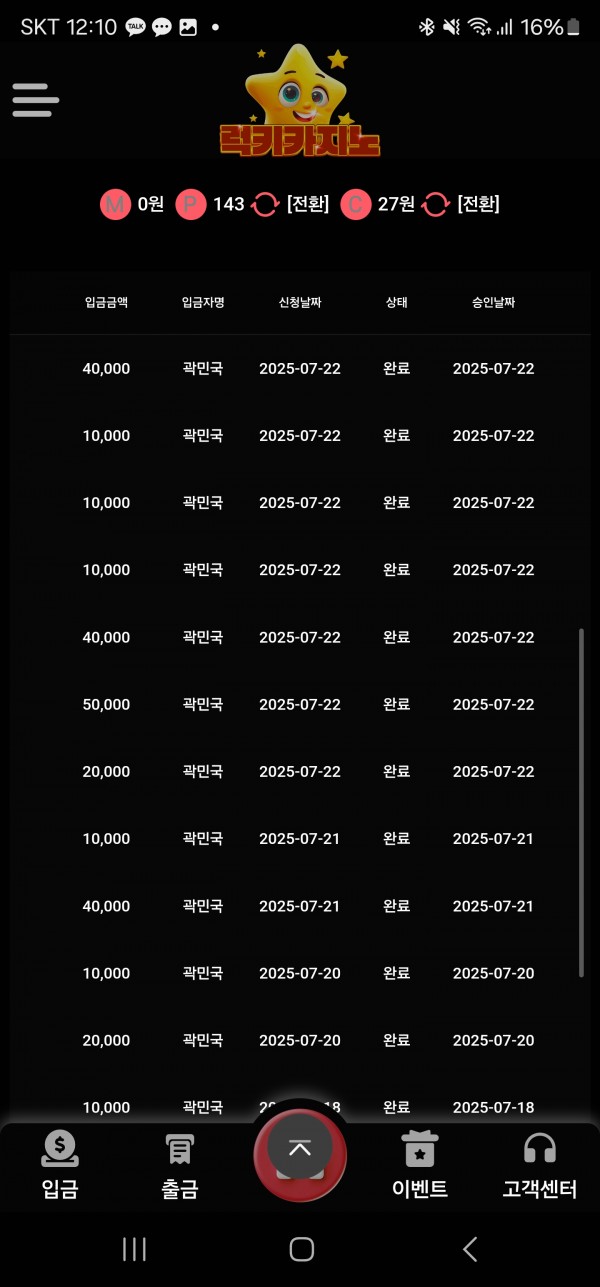Go to the phone's home screen
Screen dimensions: 600x1287
tap(301, 1249)
